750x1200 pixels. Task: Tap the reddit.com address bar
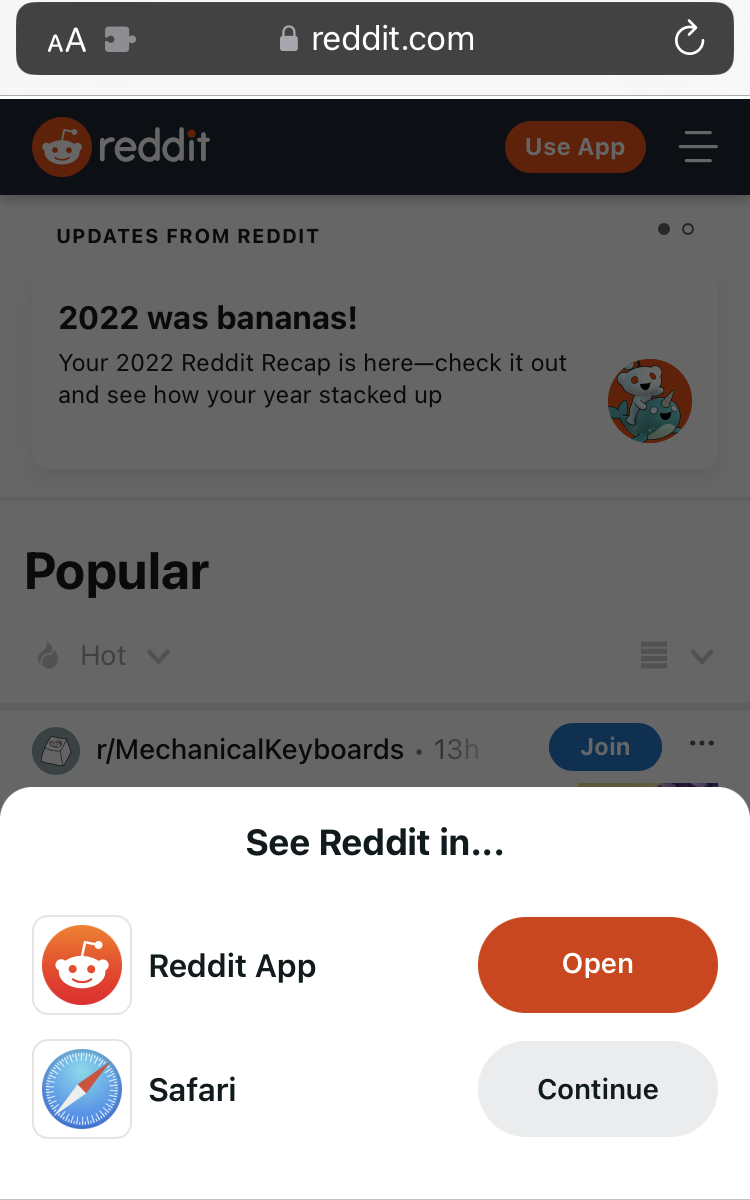tap(390, 40)
